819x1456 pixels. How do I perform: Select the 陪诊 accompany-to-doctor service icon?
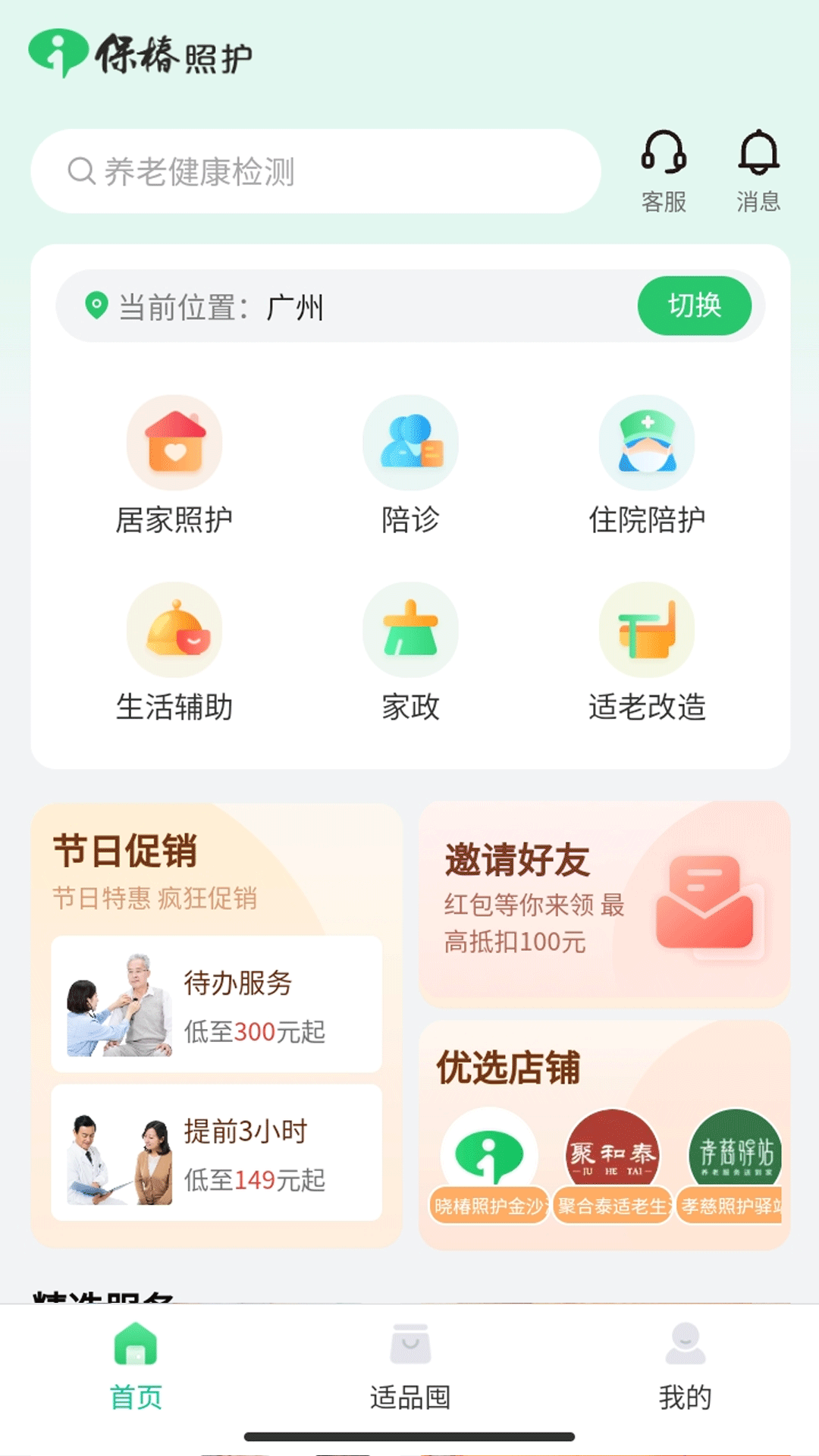[x=410, y=442]
